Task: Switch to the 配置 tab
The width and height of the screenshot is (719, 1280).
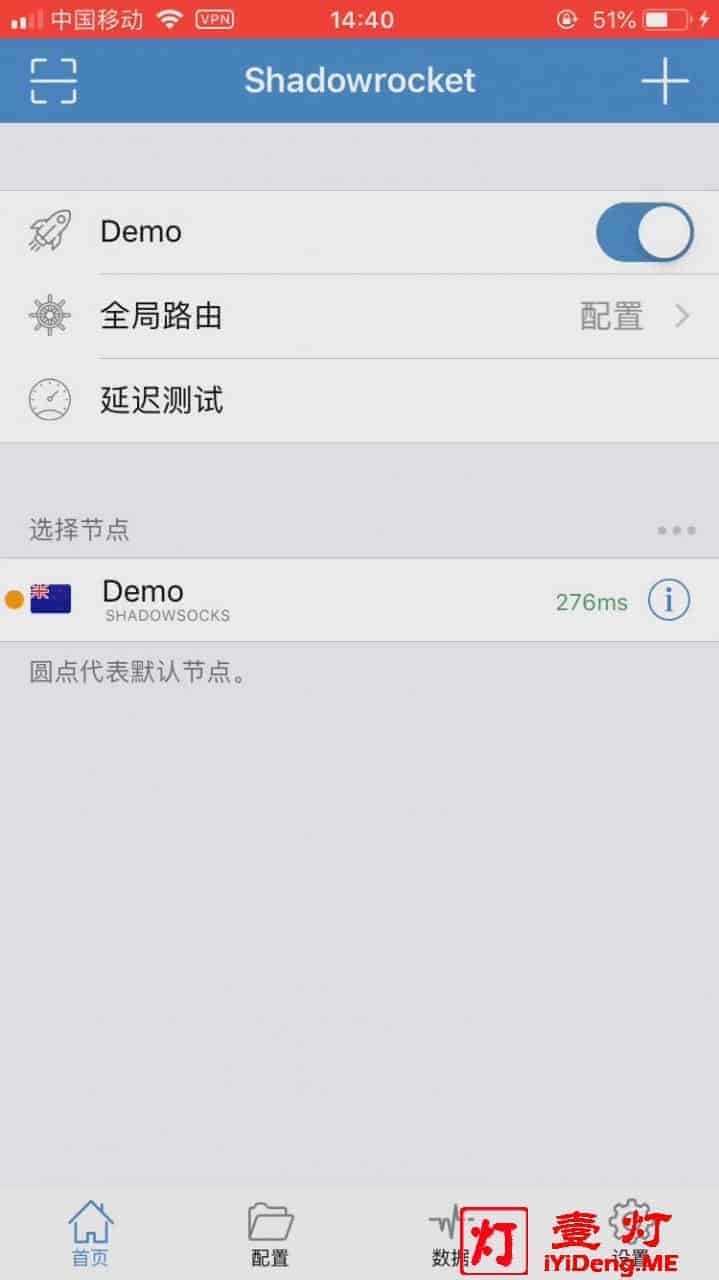Action: click(270, 1233)
